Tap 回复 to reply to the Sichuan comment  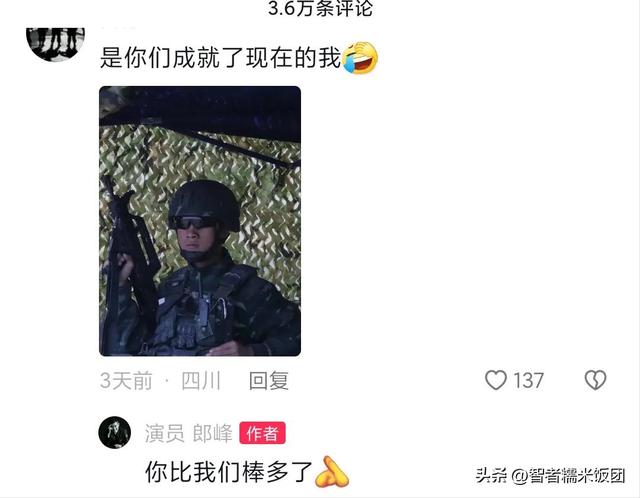tap(269, 380)
